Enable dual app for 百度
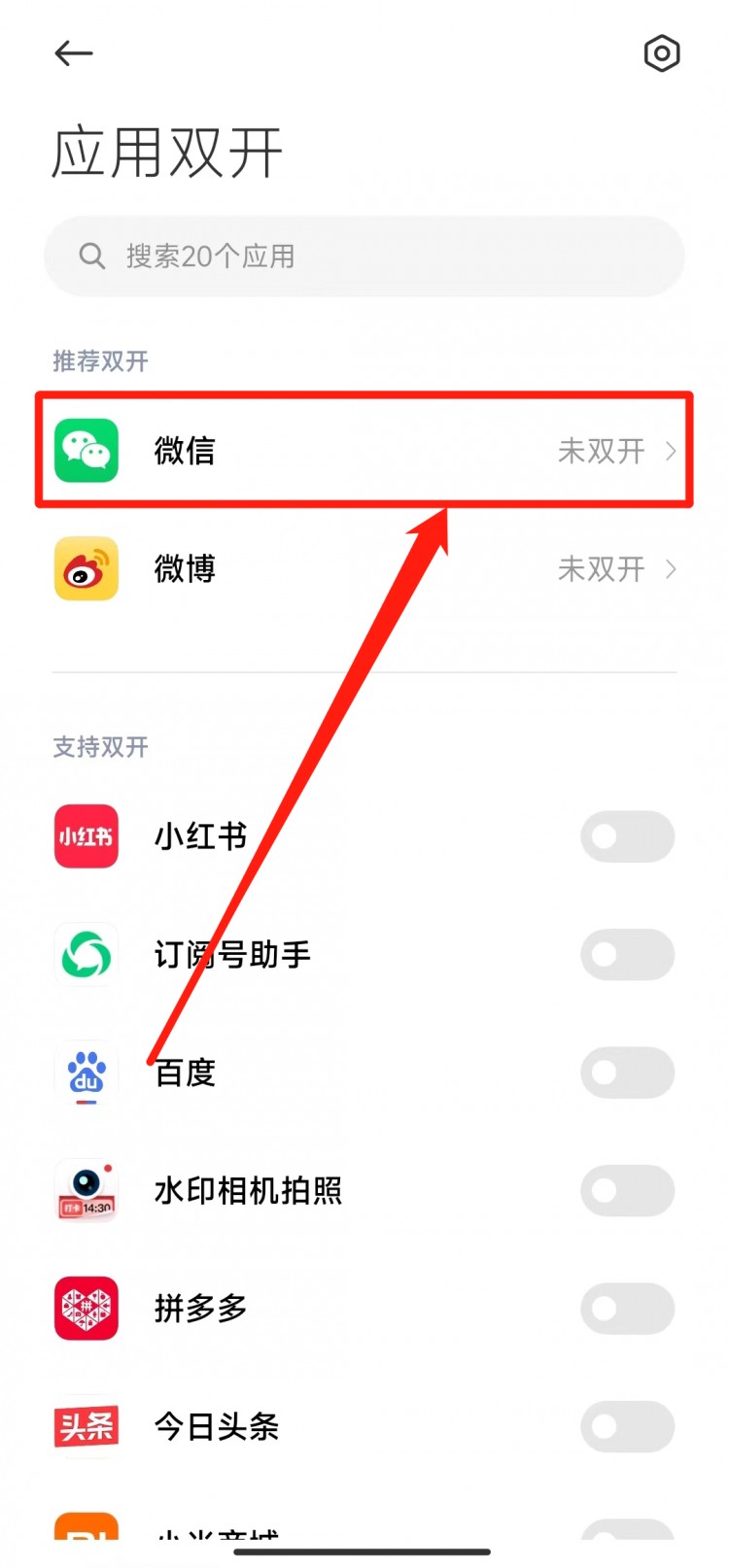The height and width of the screenshot is (1568, 729). point(627,1073)
